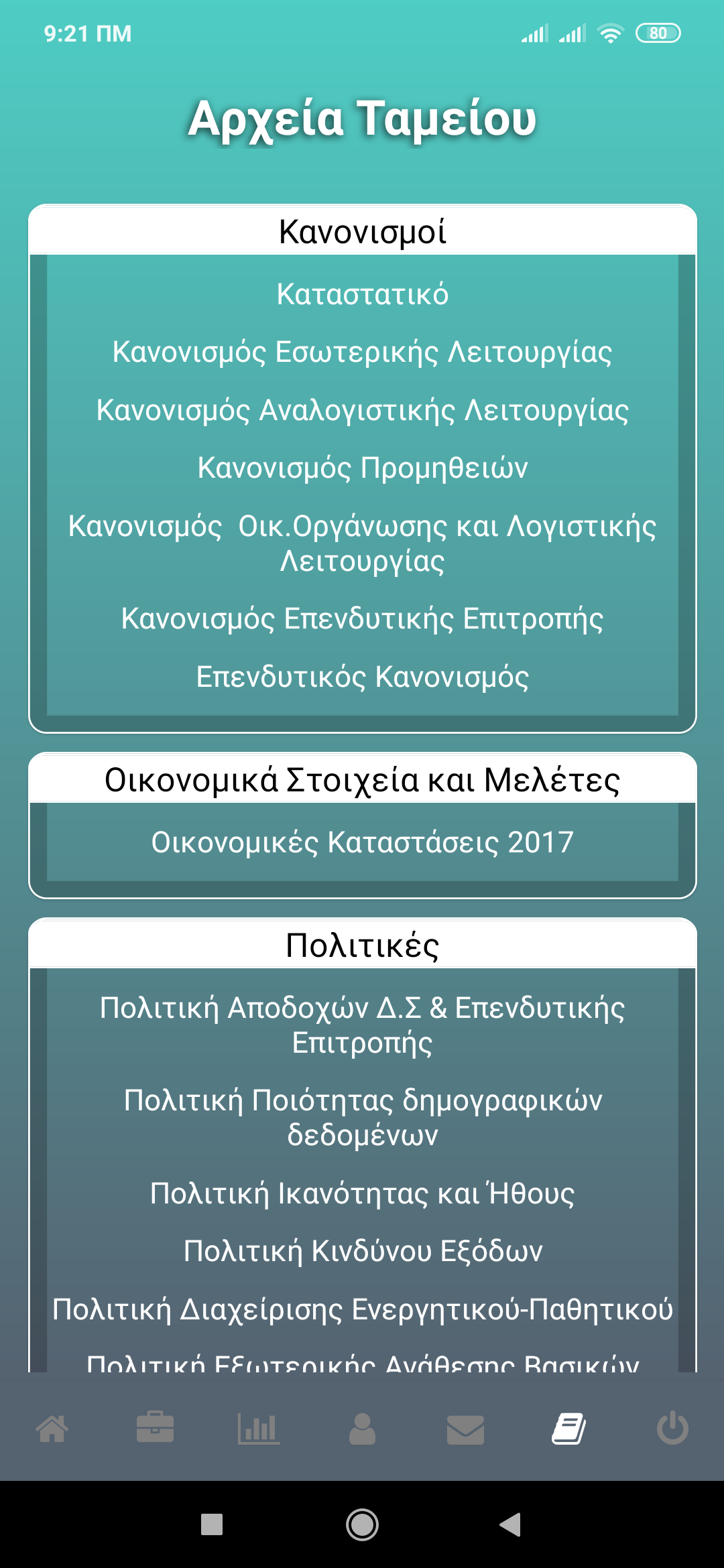Open the Καταστατικό document

click(362, 294)
